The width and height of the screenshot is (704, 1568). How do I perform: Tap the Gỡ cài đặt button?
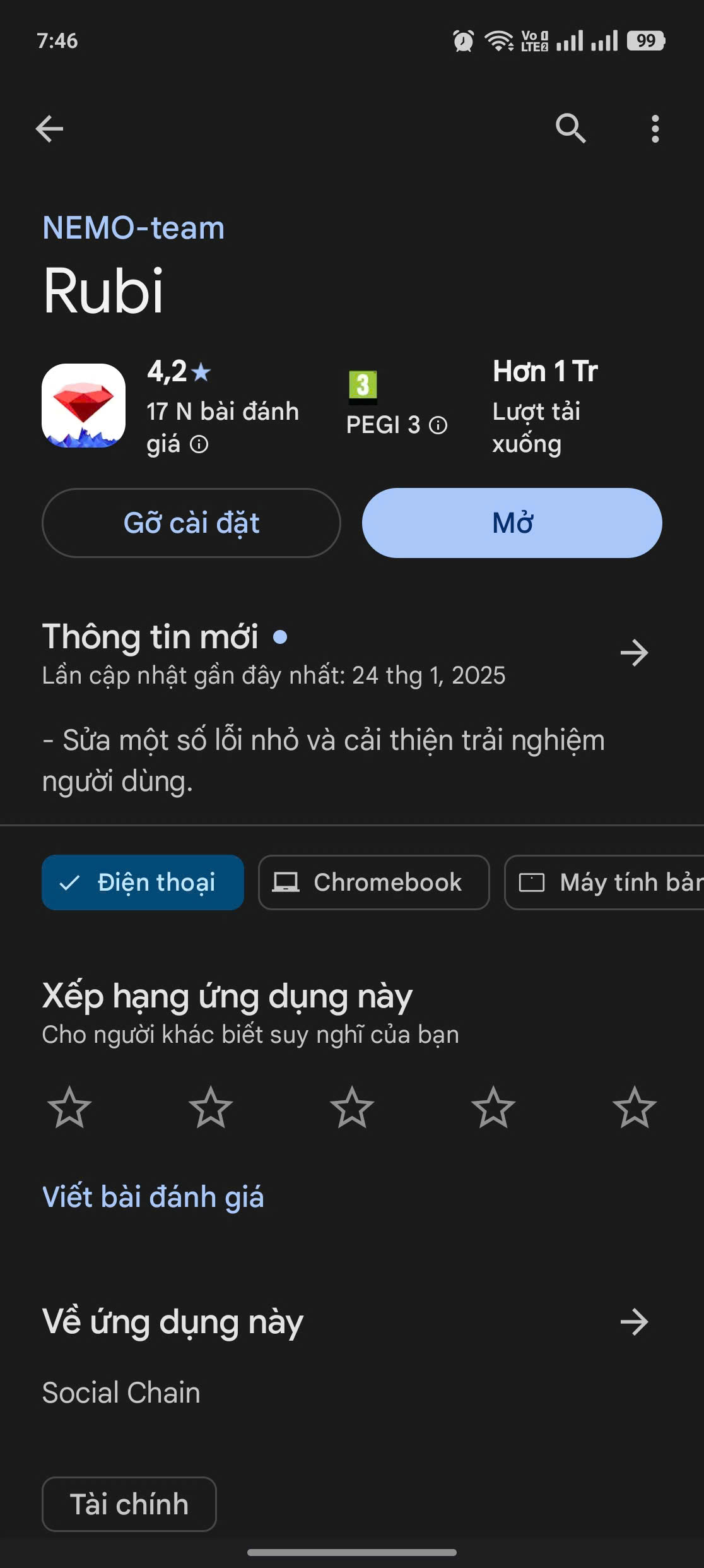pos(191,523)
